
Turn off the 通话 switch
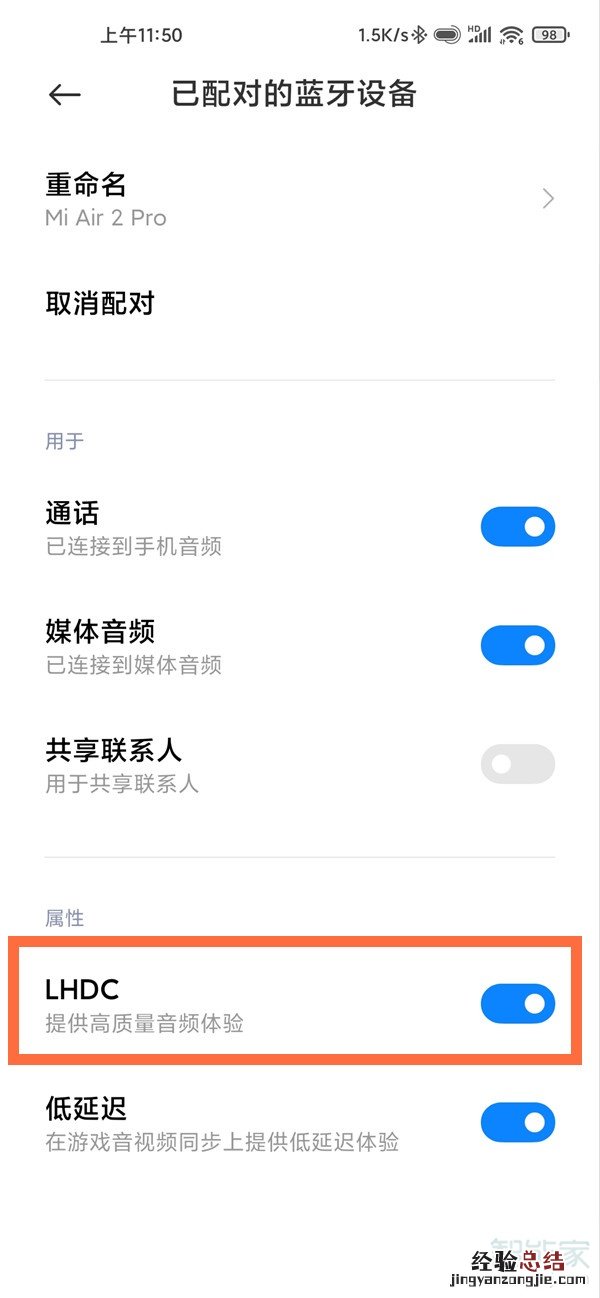[517, 527]
